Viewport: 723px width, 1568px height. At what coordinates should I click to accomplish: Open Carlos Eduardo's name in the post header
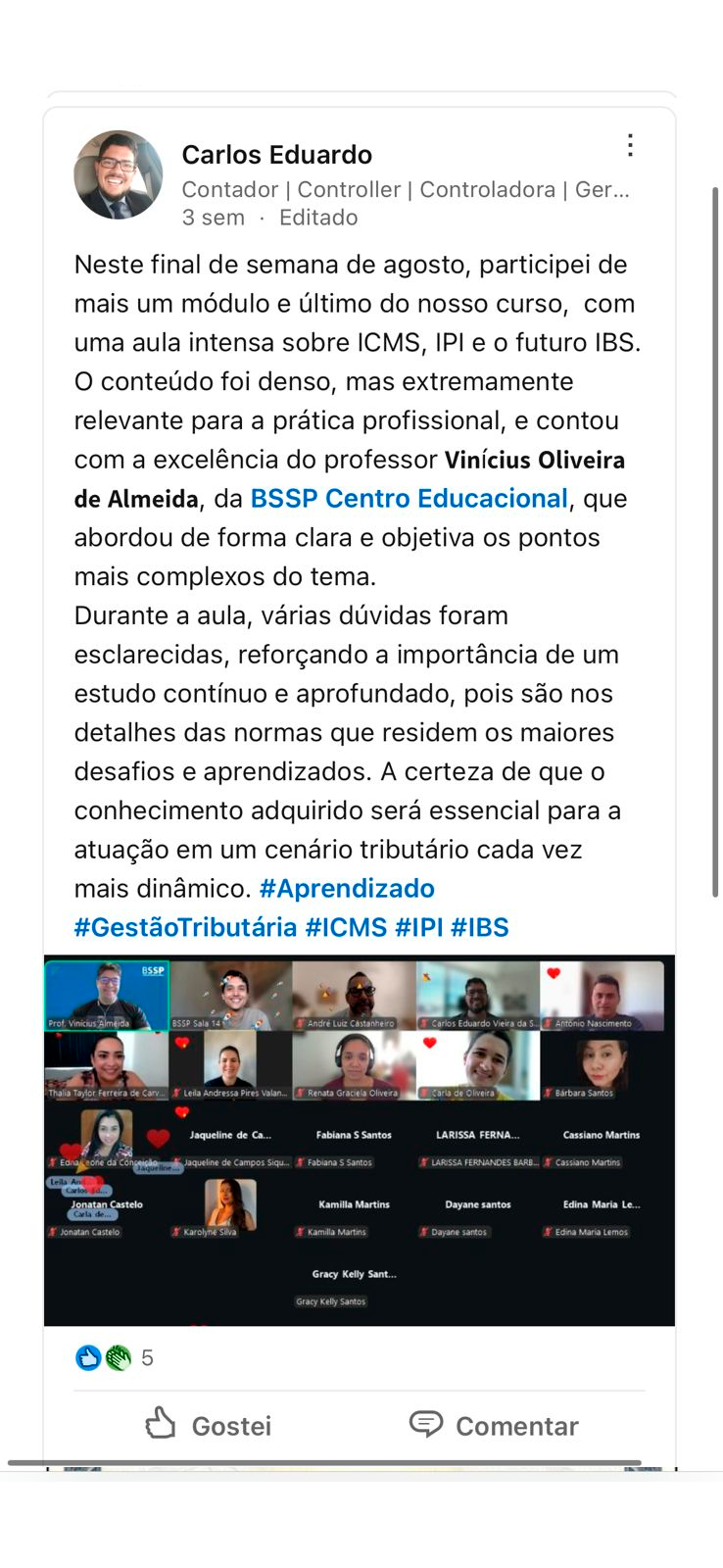(276, 155)
